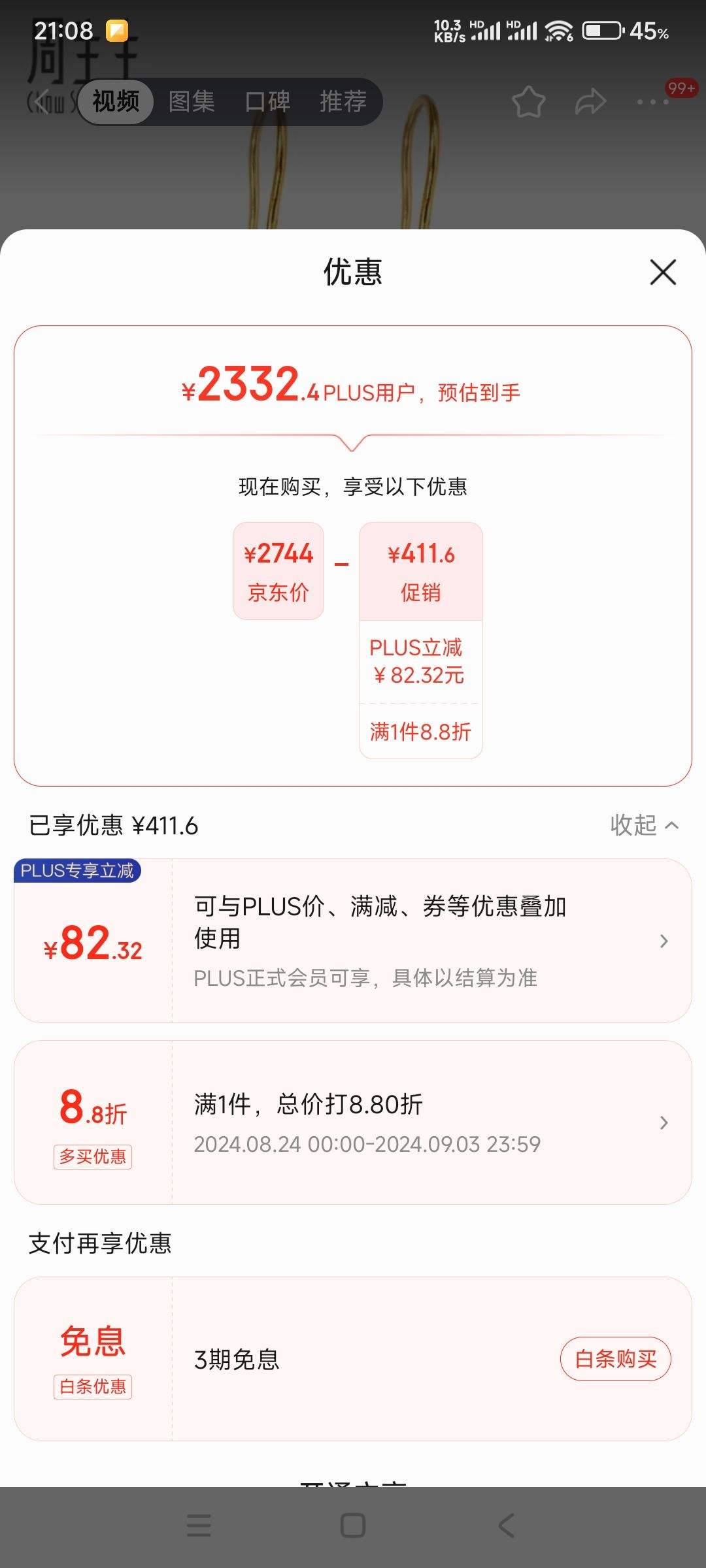
Task: Tap the 白条购买 button
Action: point(615,1359)
